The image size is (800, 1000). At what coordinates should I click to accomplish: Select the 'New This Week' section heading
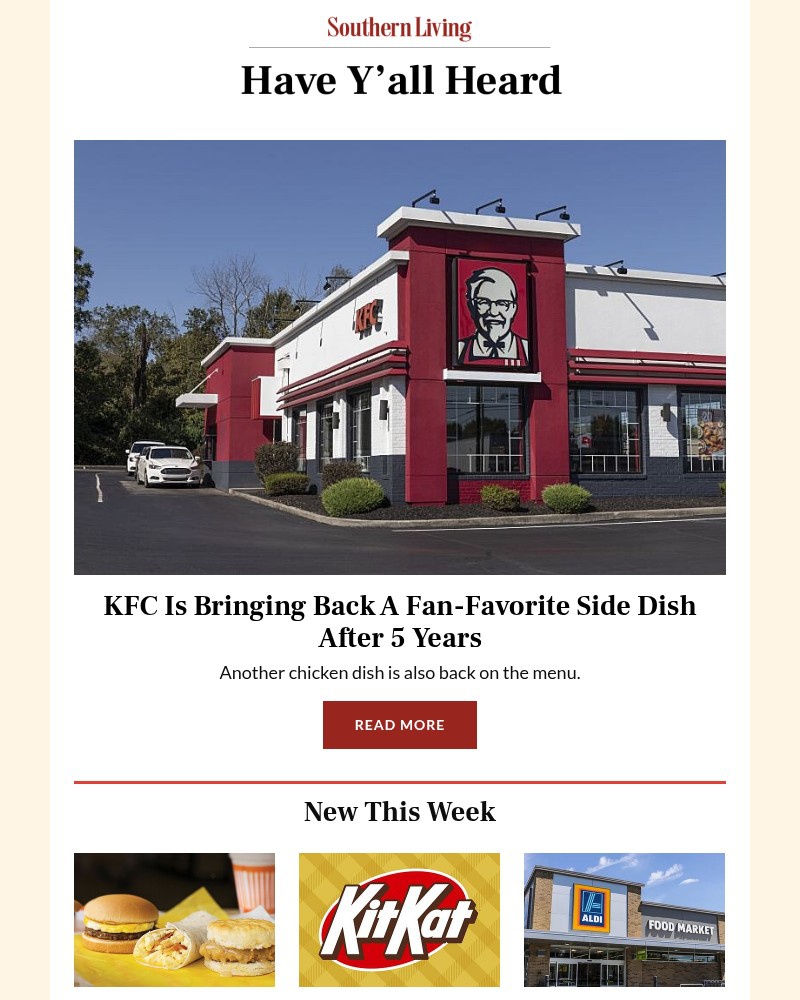(x=400, y=812)
